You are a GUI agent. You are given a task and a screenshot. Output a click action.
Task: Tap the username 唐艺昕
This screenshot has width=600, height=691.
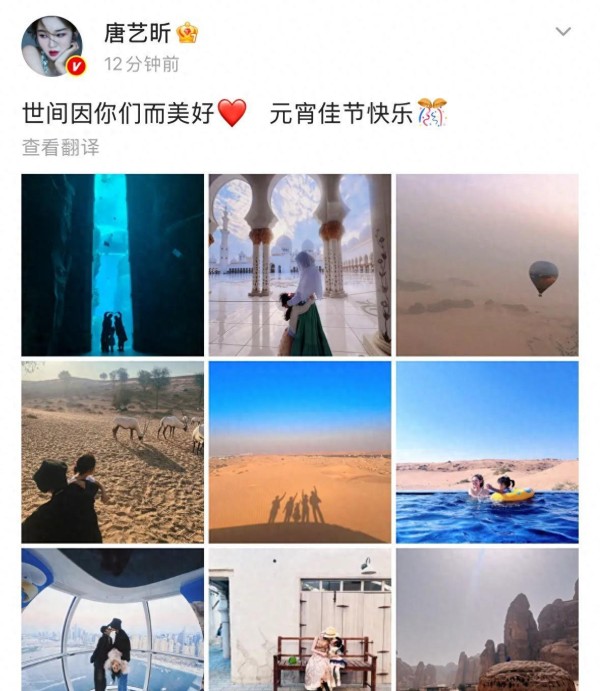tap(137, 33)
